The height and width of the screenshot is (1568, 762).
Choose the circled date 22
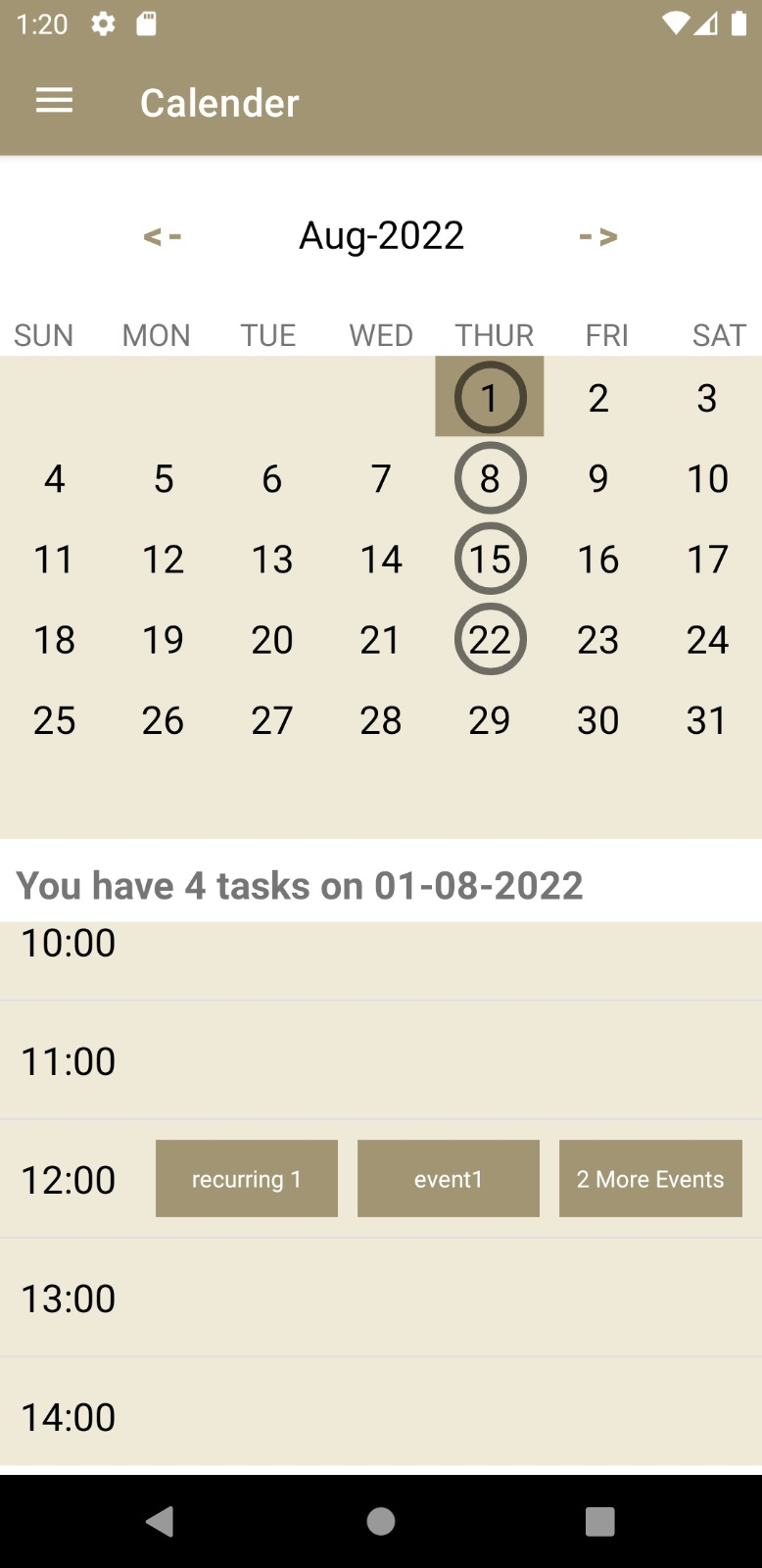click(x=490, y=640)
